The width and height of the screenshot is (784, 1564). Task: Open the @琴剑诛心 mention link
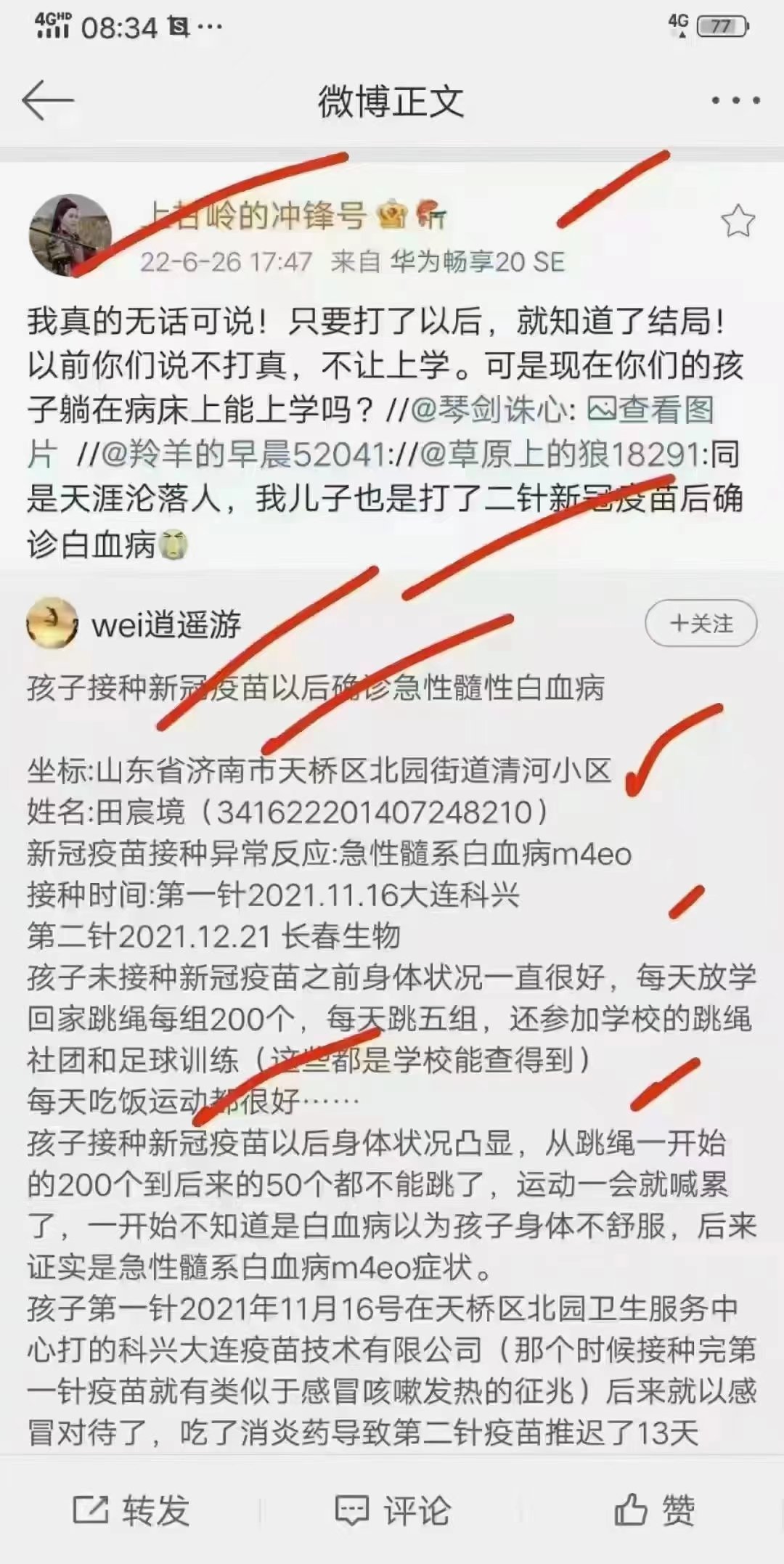492,410
